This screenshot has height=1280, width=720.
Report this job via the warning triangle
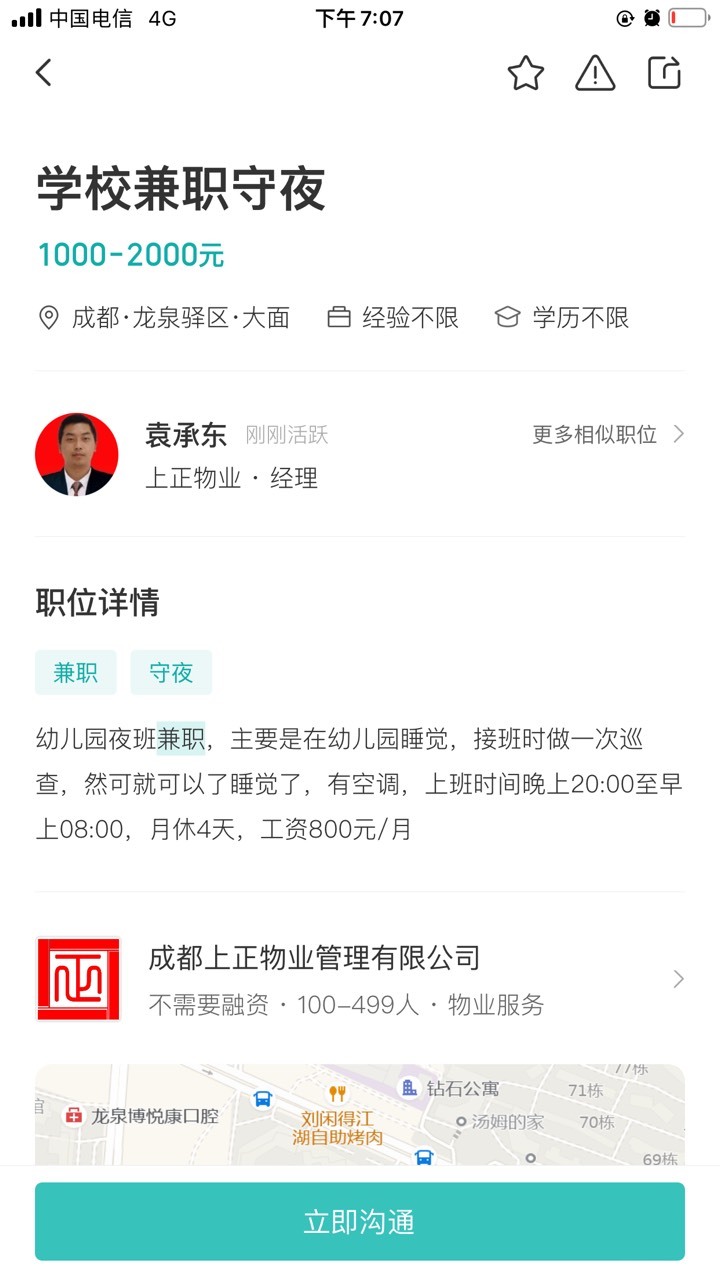595,73
